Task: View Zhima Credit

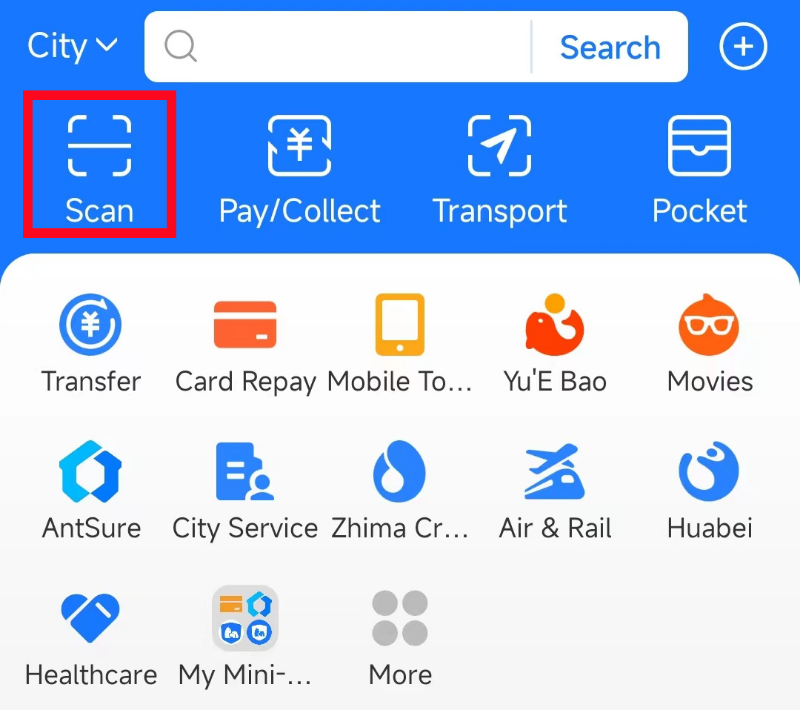Action: [399, 490]
